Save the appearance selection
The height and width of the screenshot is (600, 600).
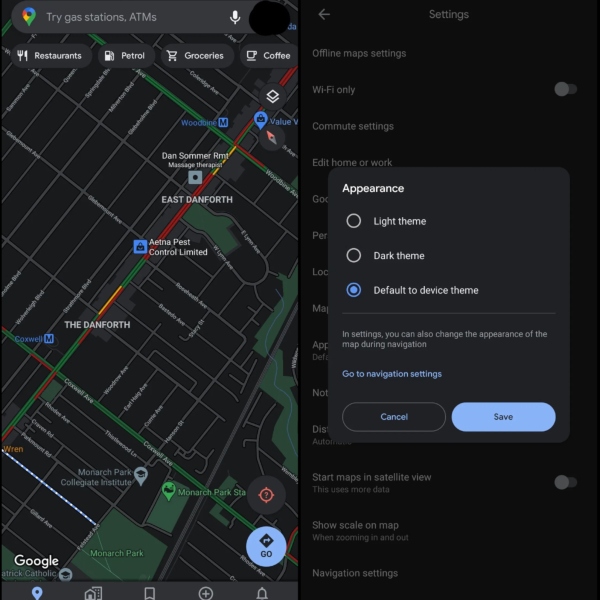tap(503, 417)
